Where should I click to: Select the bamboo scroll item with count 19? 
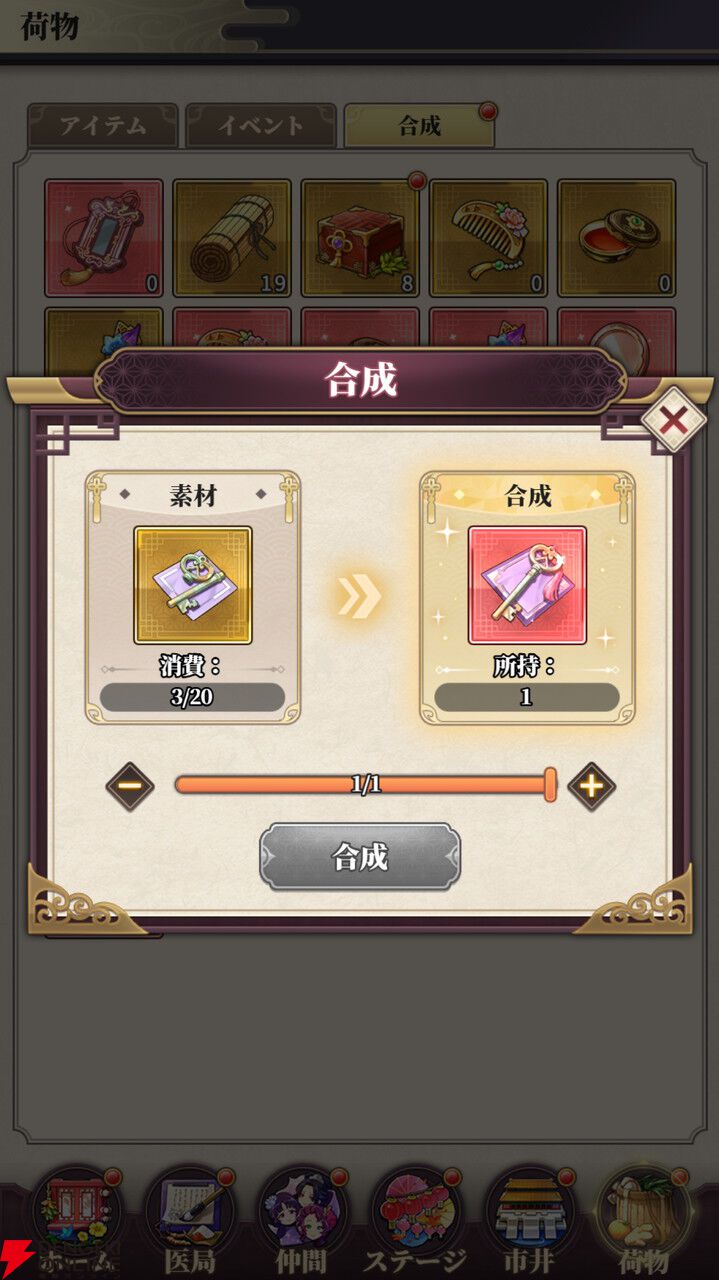pyautogui.click(x=232, y=238)
